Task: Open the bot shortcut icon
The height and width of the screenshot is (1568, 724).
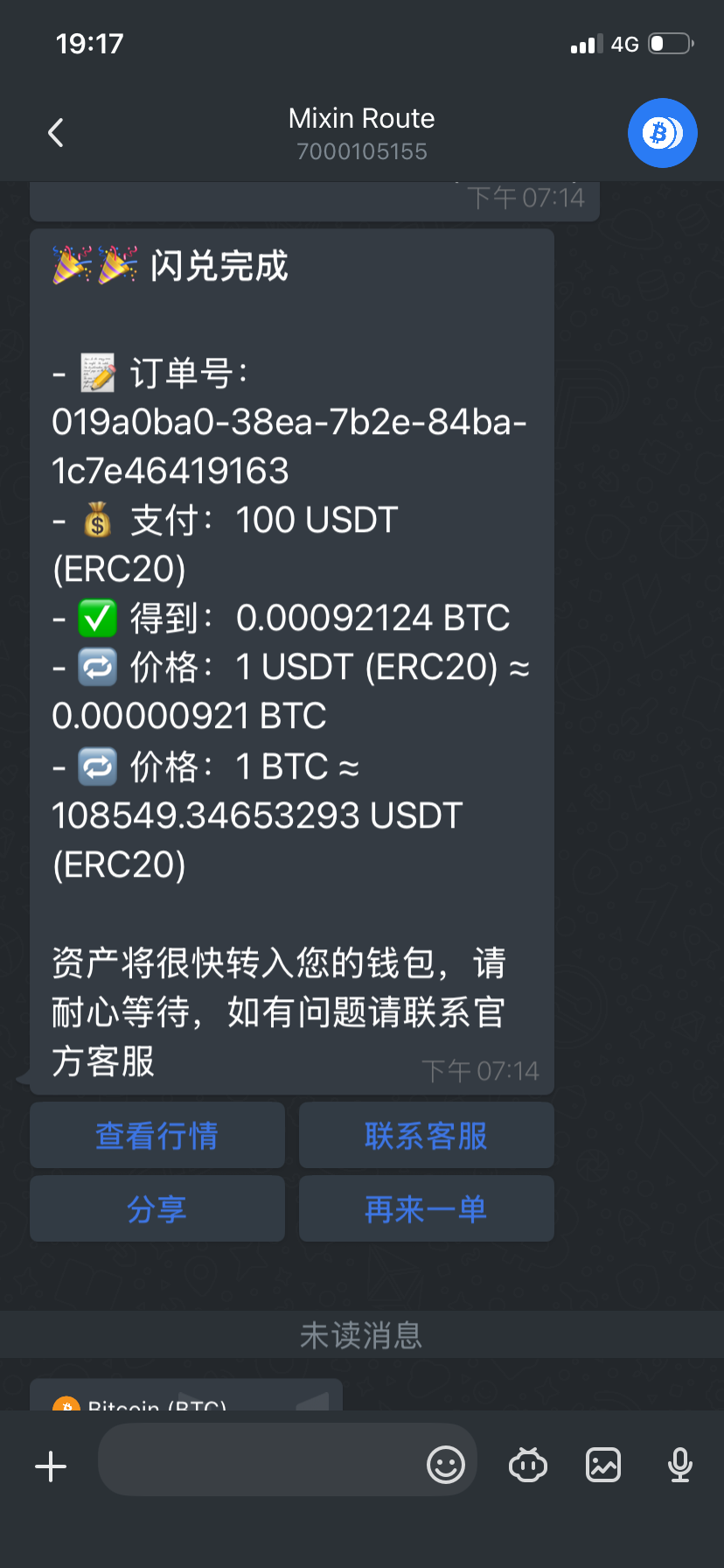Action: [x=528, y=1465]
